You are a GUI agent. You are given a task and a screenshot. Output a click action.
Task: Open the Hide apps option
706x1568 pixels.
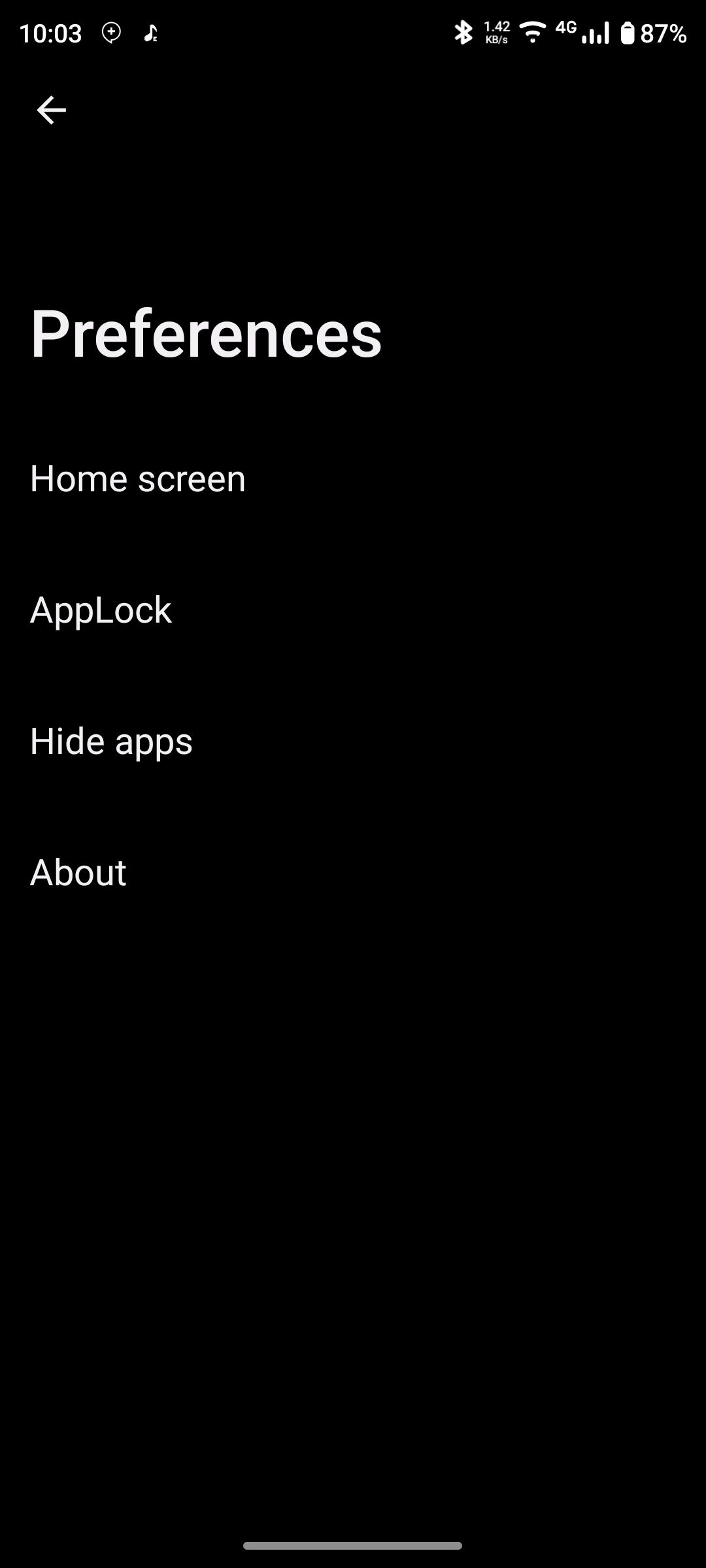coord(112,742)
